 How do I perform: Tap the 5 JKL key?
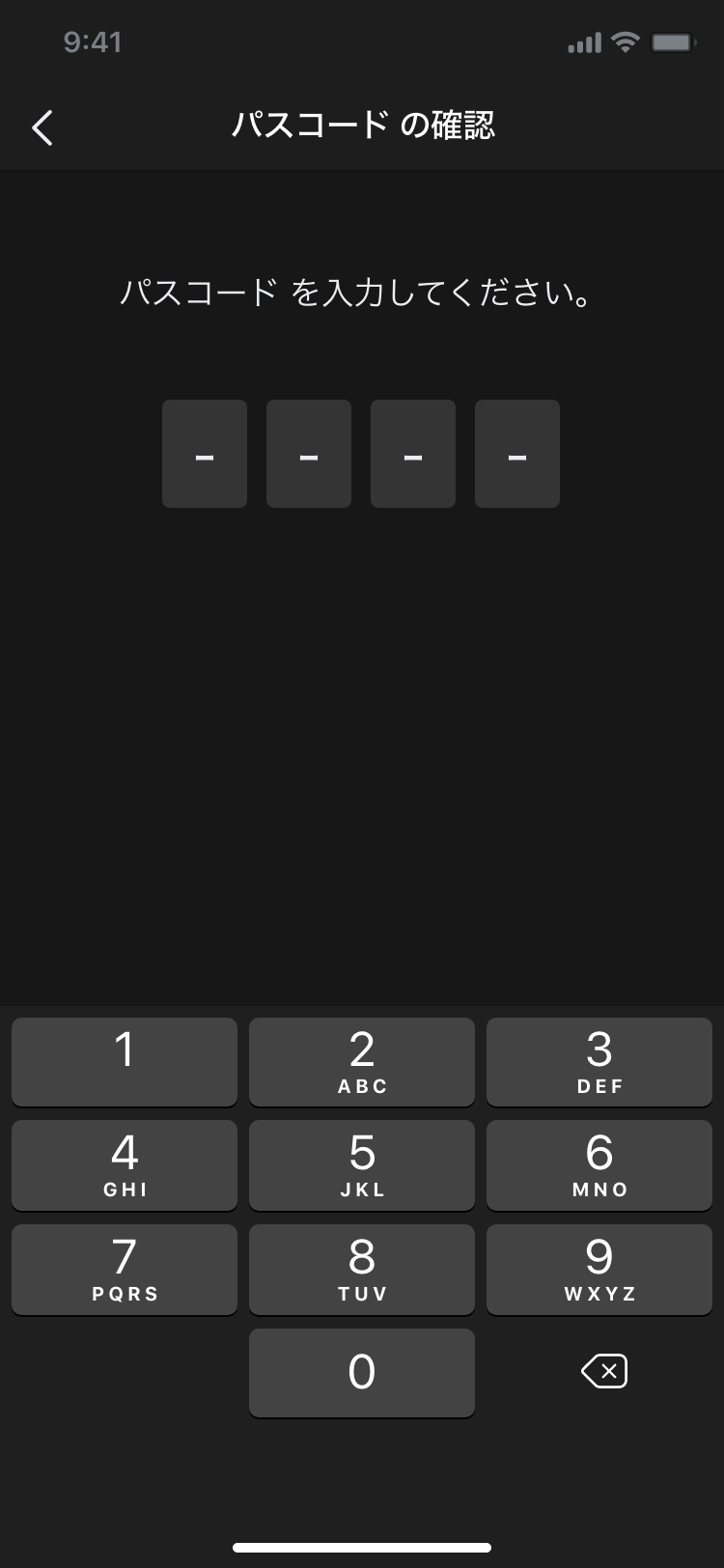coord(362,1164)
